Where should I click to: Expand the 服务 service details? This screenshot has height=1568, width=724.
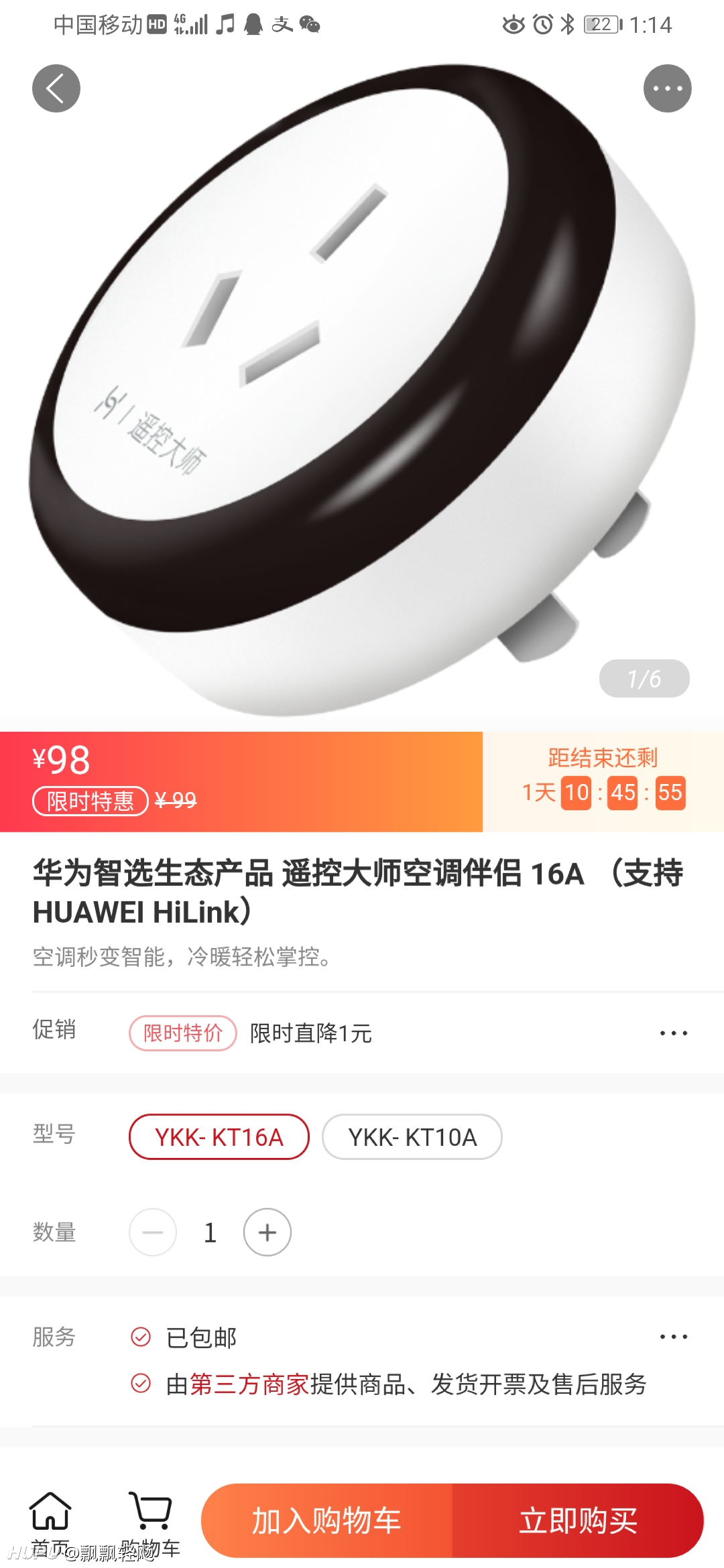click(x=673, y=1337)
